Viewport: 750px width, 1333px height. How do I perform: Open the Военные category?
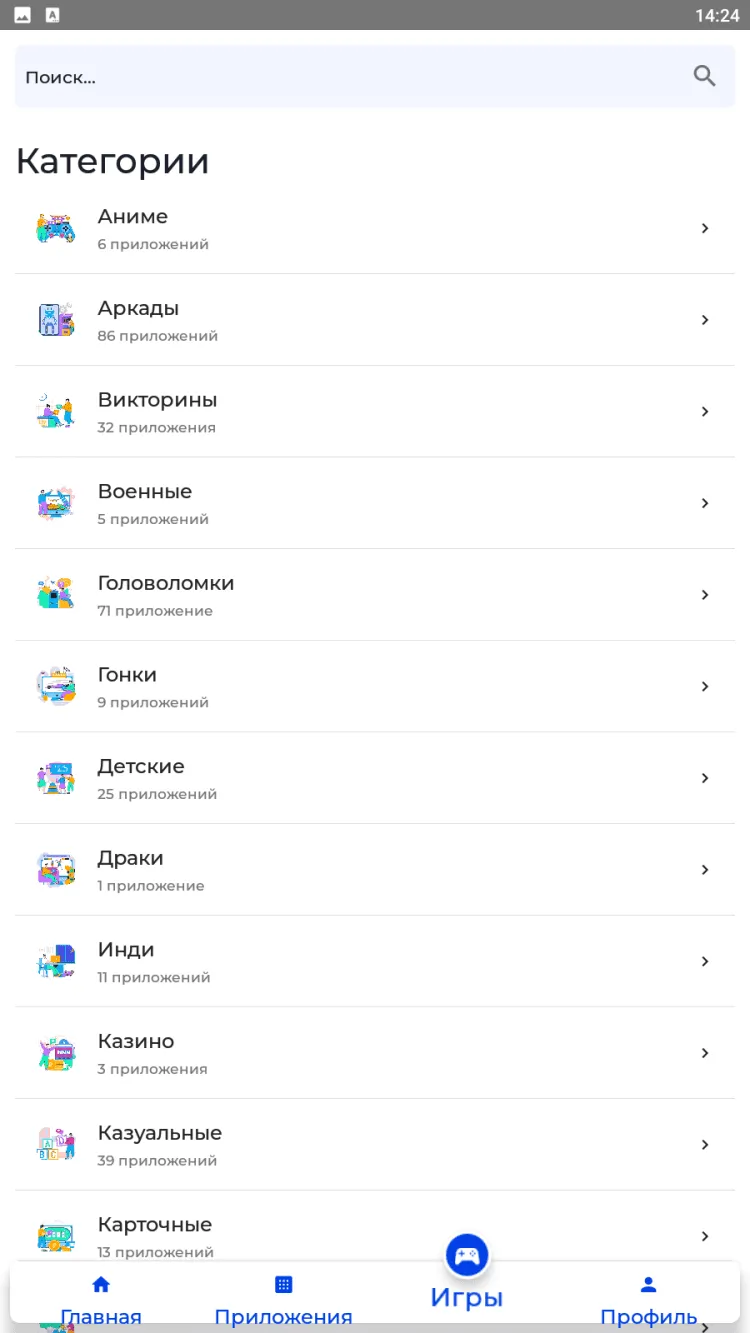(x=374, y=503)
